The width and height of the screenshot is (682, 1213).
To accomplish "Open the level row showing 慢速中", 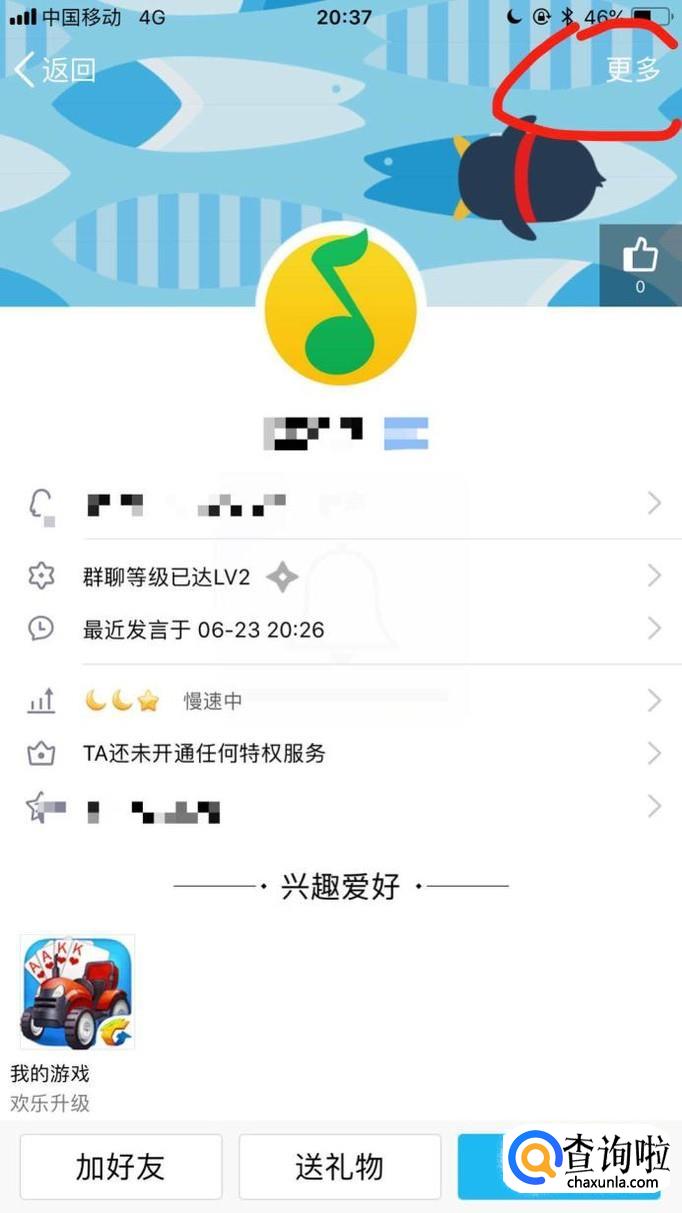I will (340, 701).
